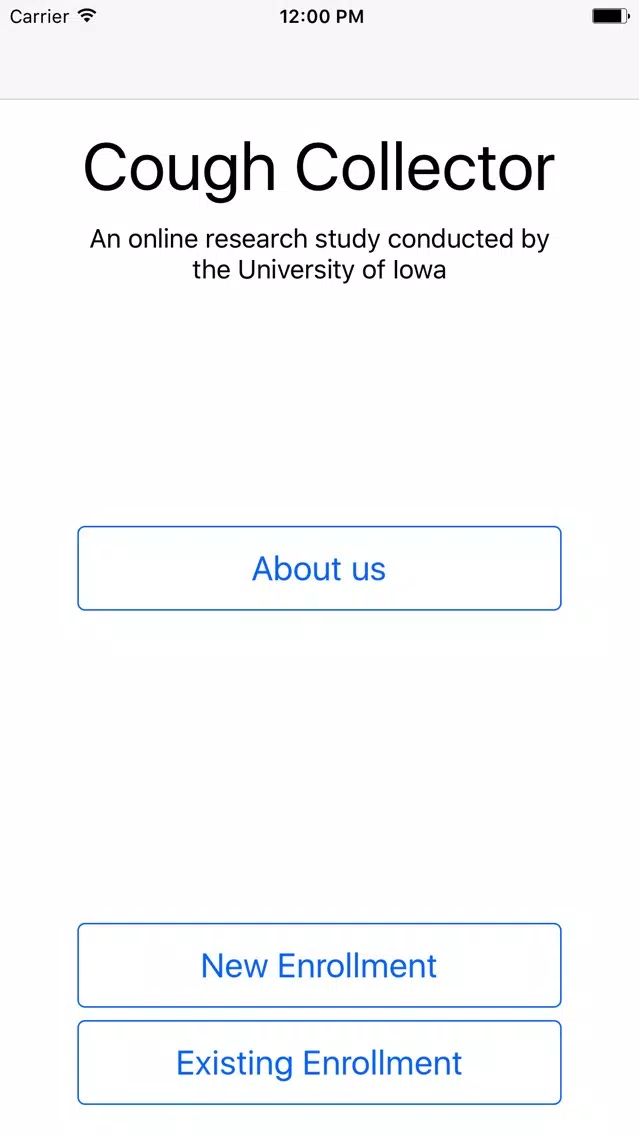The height and width of the screenshot is (1136, 639).
Task: Continue with Existing Enrollment
Action: 320,1062
